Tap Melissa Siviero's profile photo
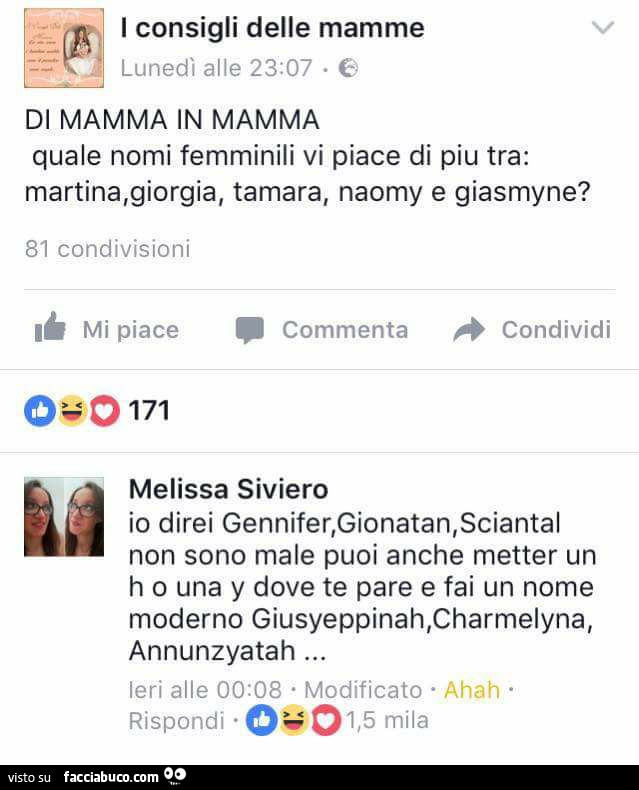 point(64,516)
